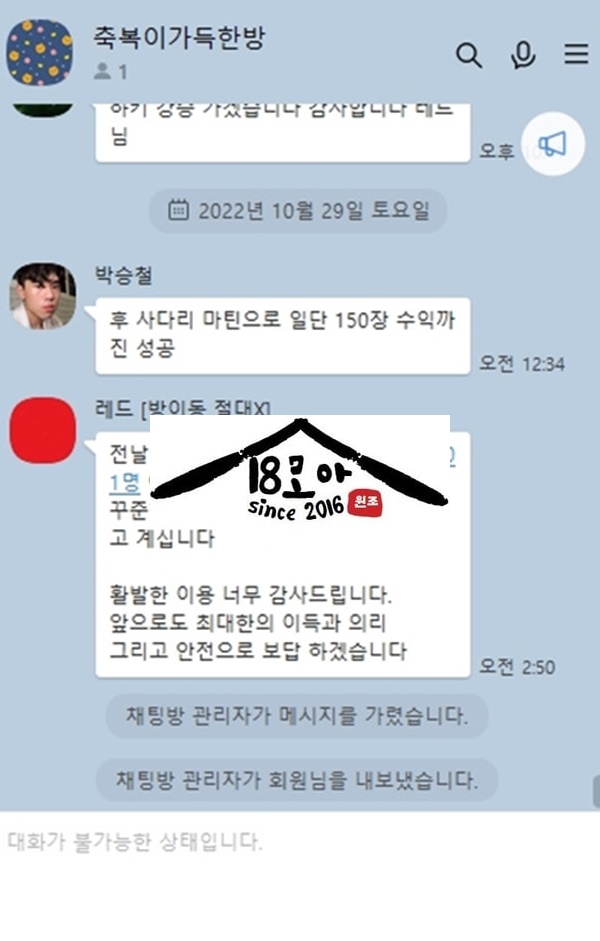View 박승철's profile picture
600x941 pixels.
43,296
